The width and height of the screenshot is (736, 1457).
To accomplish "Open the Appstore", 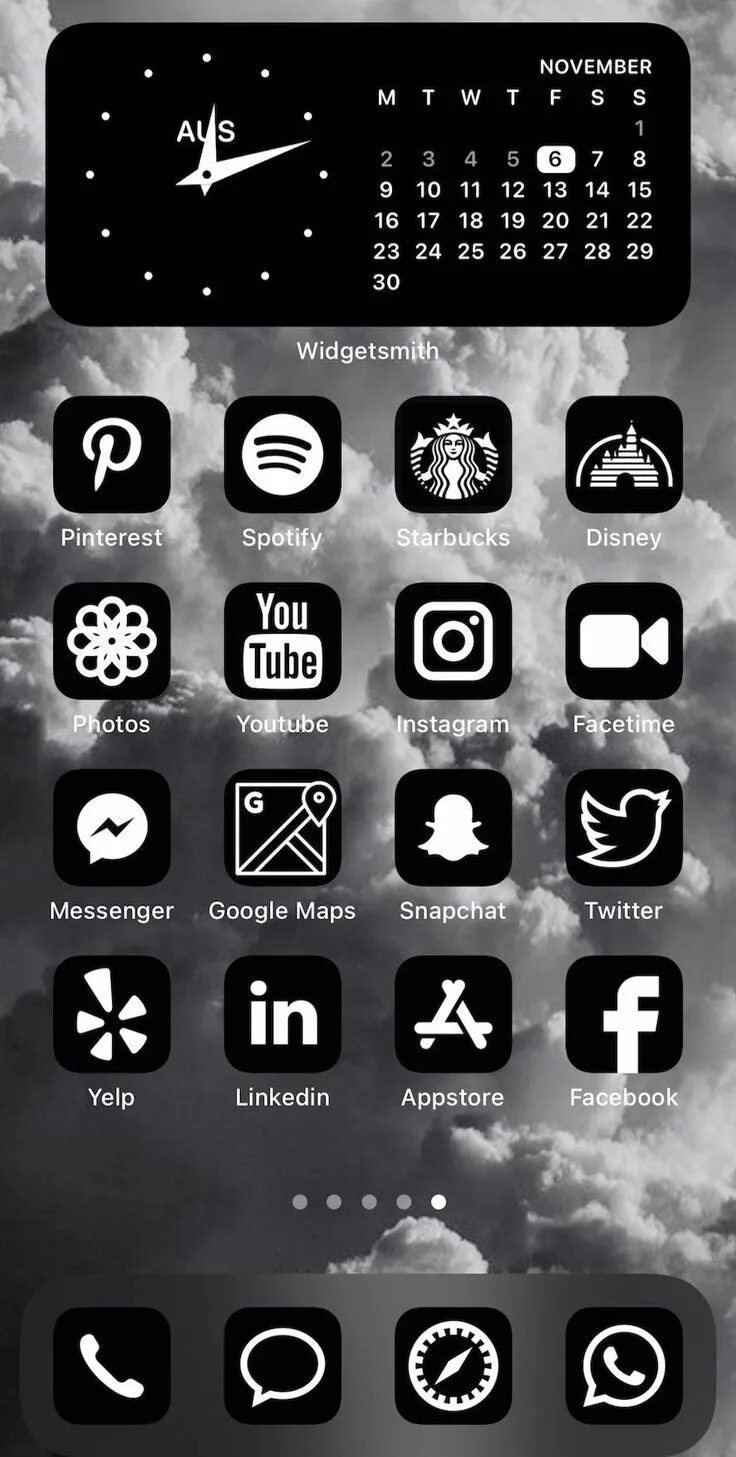I will 453,1014.
